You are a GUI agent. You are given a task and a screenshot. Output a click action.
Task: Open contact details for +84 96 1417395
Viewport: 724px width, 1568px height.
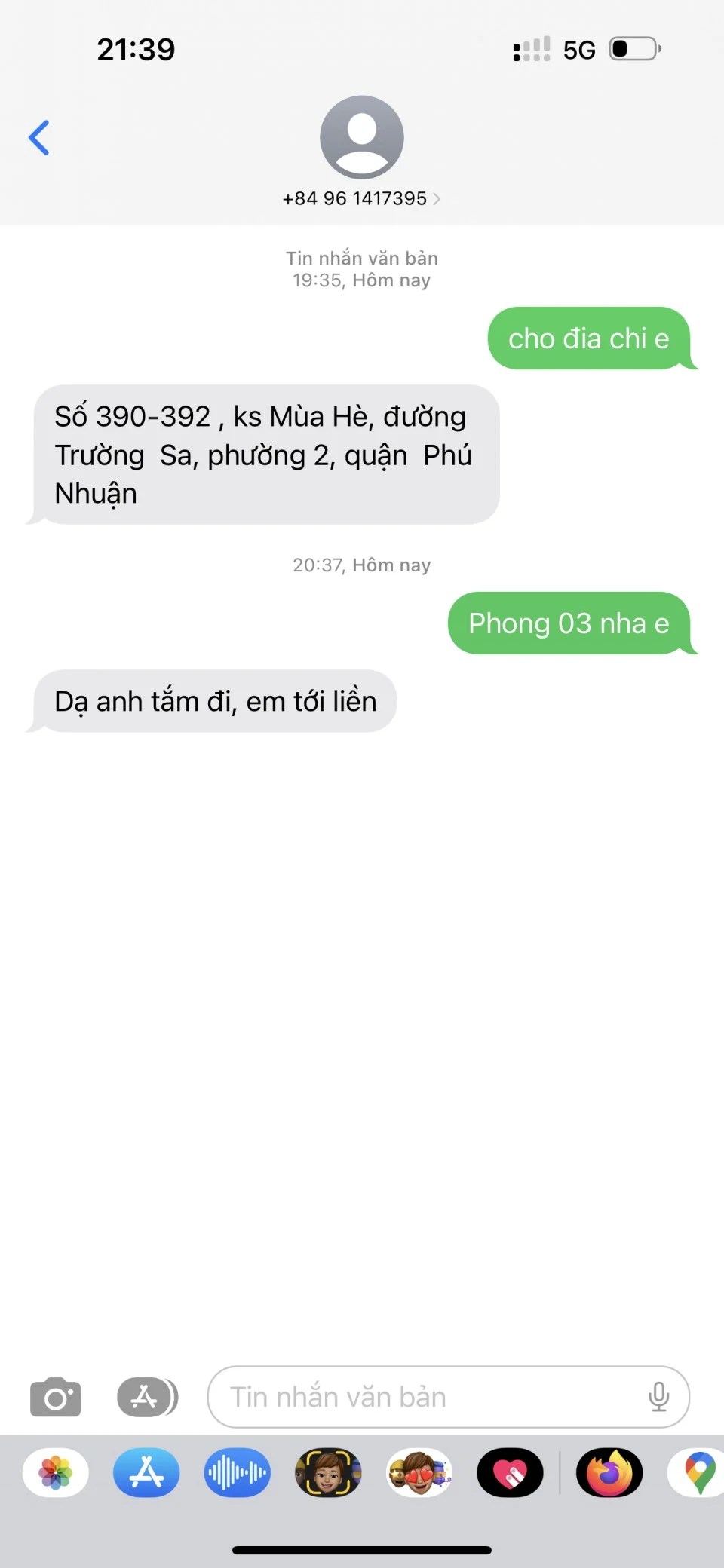click(361, 198)
